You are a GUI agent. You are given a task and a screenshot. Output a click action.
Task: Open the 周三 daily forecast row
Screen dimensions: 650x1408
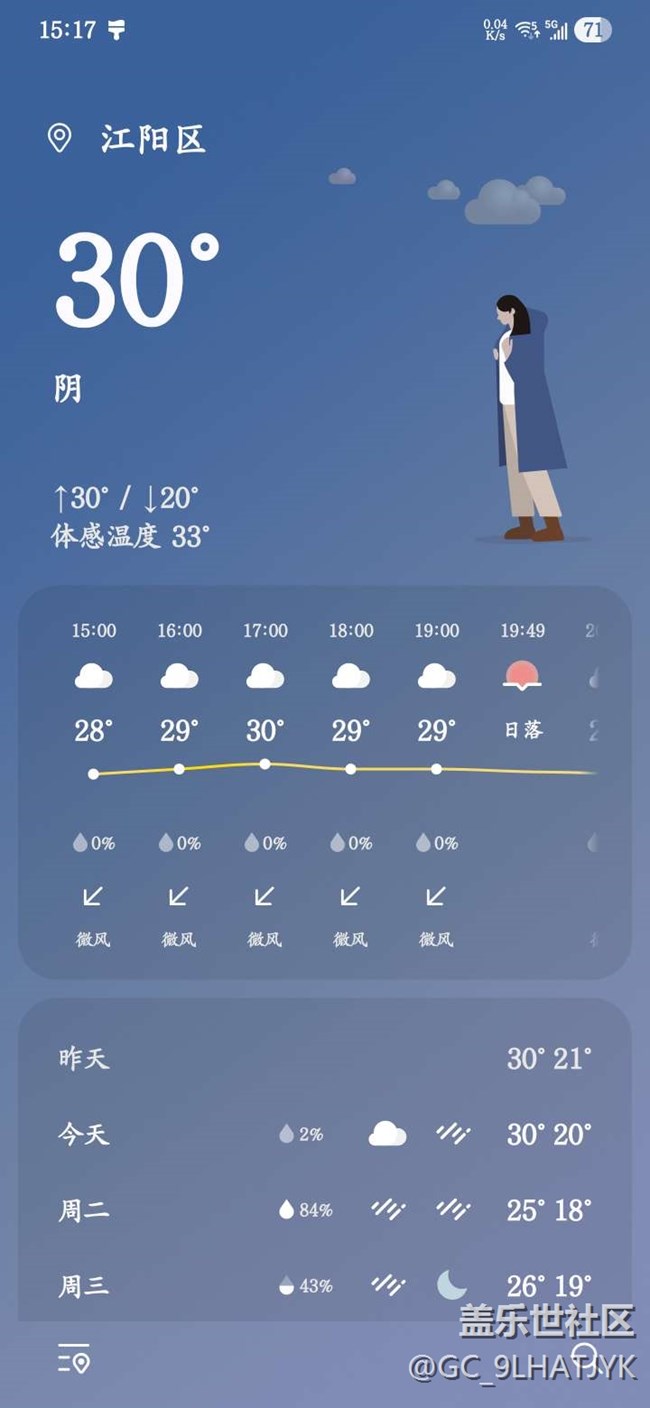(325, 1285)
